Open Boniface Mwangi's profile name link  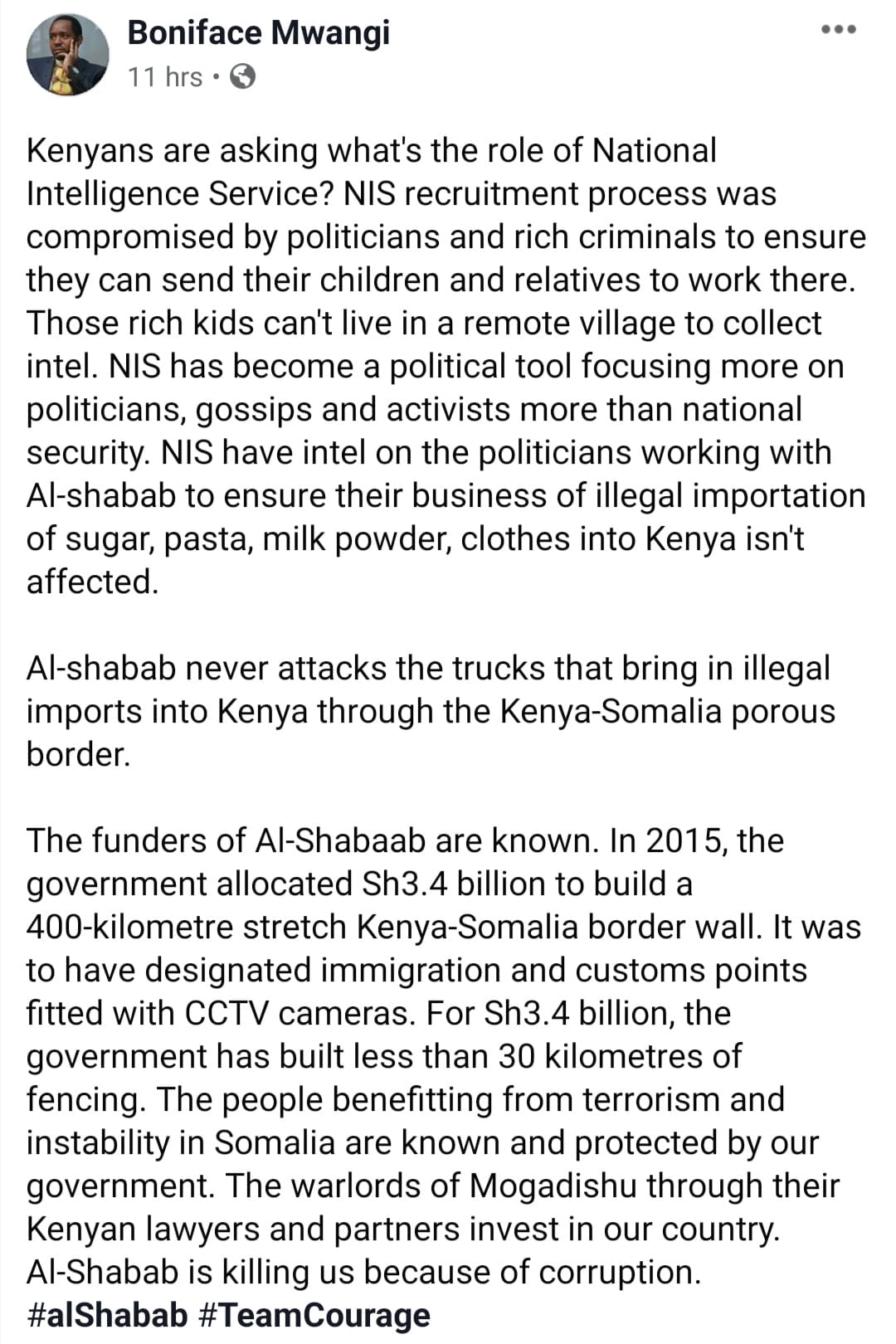(258, 33)
